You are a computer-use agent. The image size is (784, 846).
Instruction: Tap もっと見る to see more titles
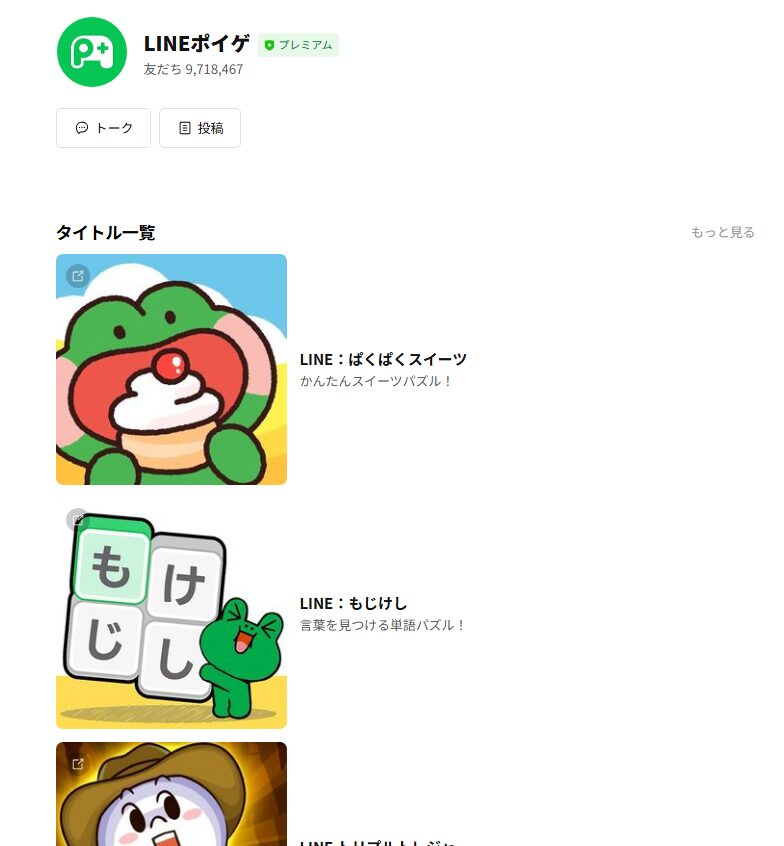(x=722, y=232)
